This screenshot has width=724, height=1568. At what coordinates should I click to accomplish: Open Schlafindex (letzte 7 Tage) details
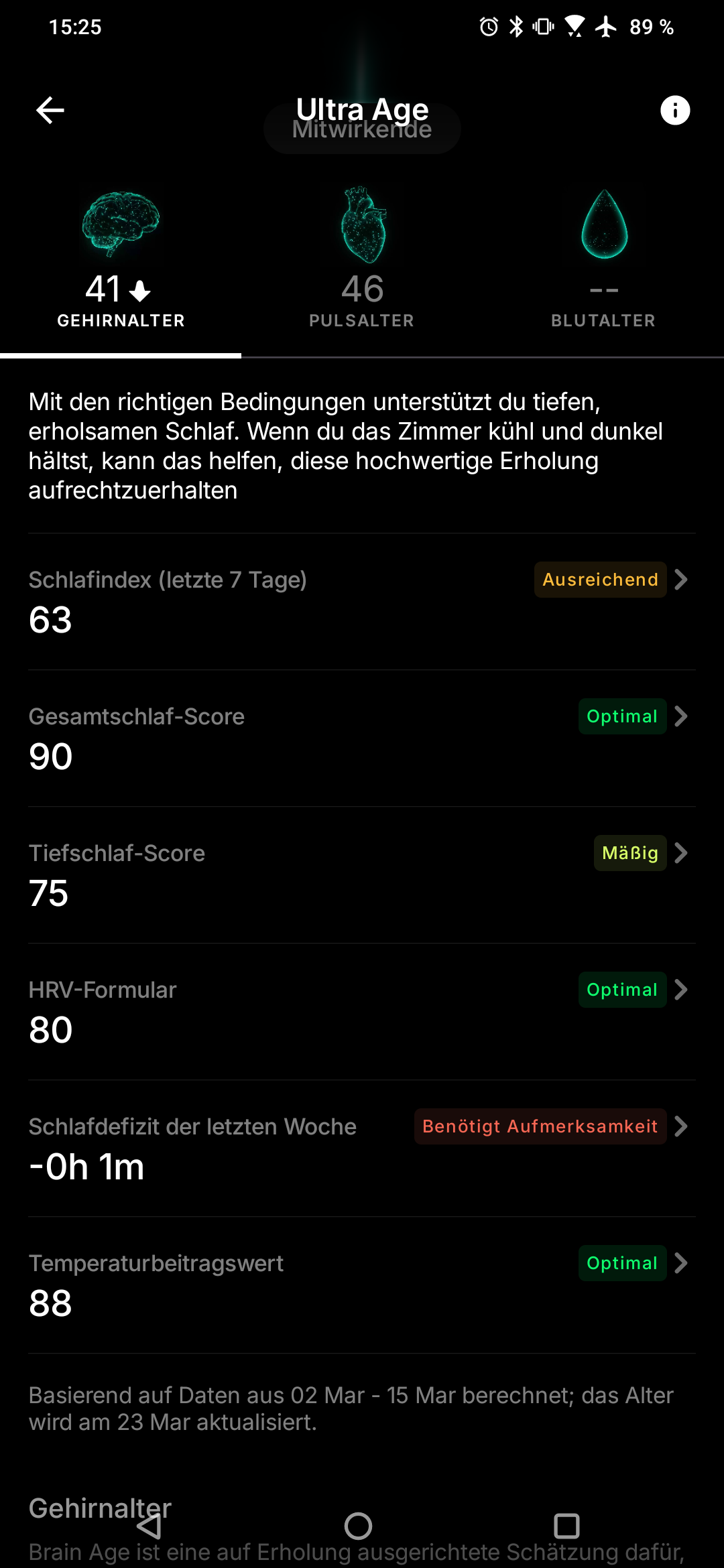[x=362, y=601]
